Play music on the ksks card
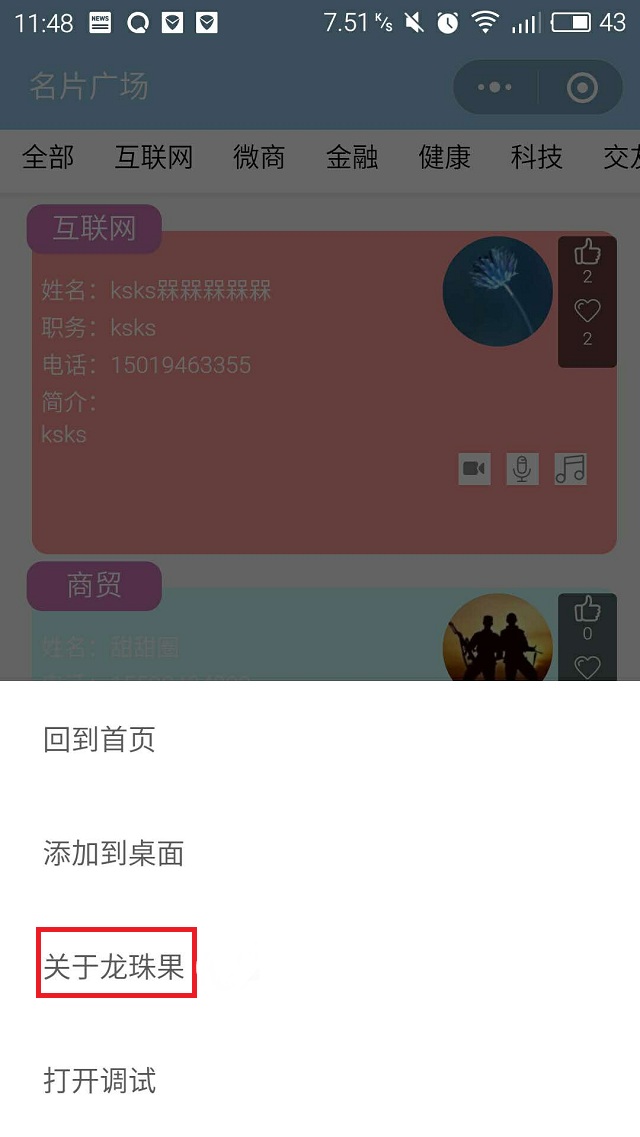Image resolution: width=640 pixels, height=1137 pixels. tap(570, 468)
